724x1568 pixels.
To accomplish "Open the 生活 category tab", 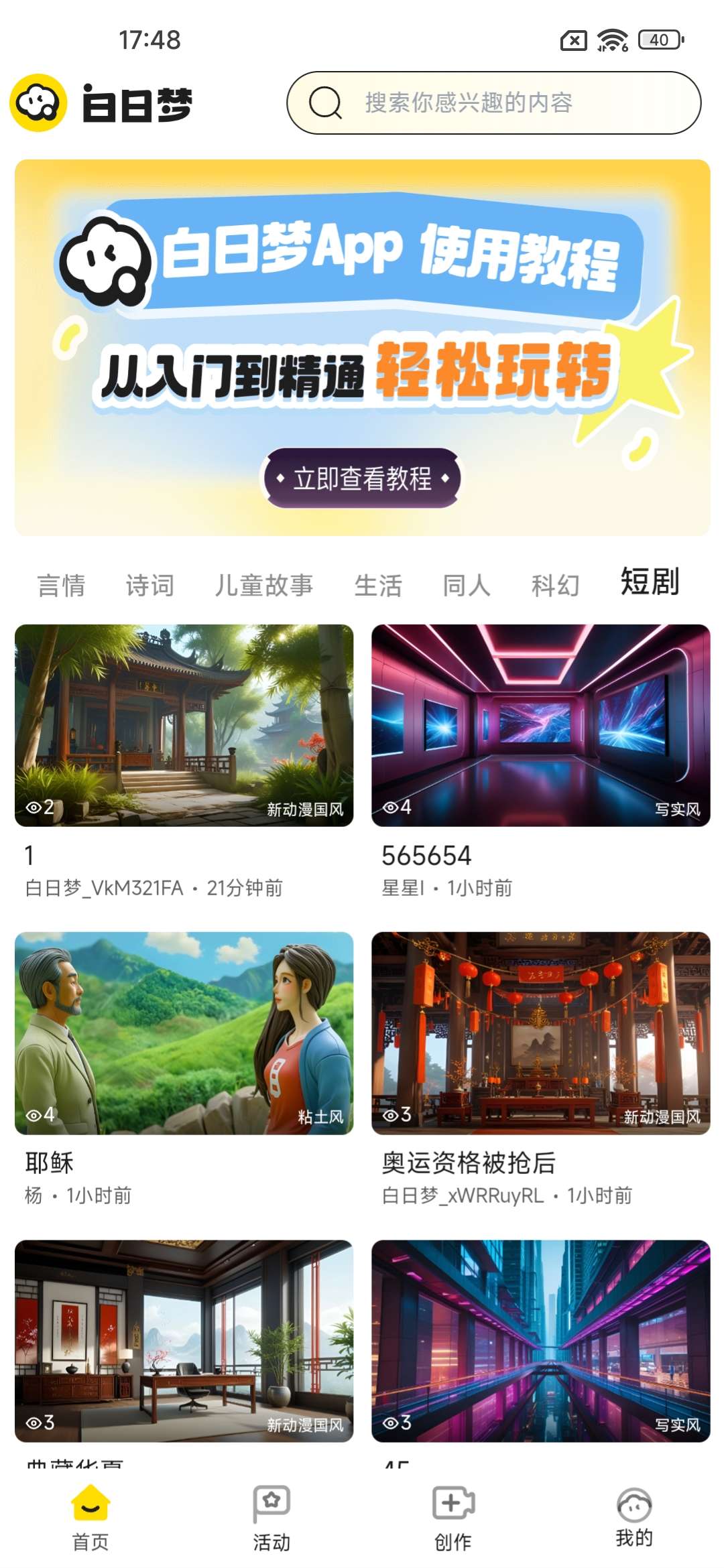I will pos(377,586).
